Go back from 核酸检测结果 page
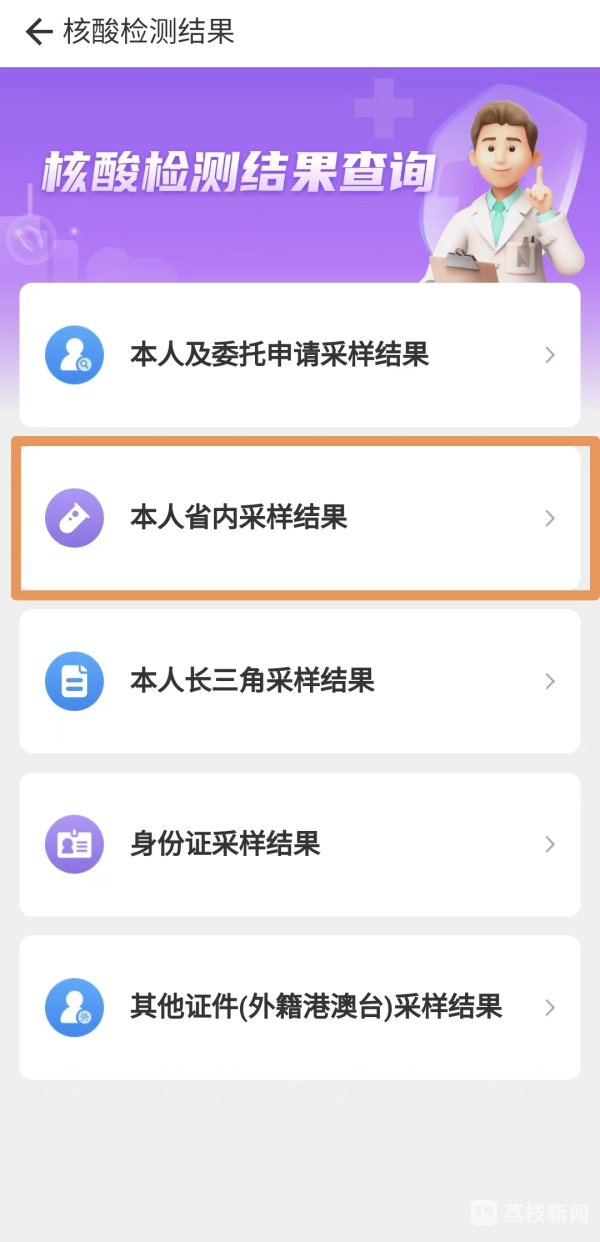Screen dimensions: 600x1242 coord(38,32)
